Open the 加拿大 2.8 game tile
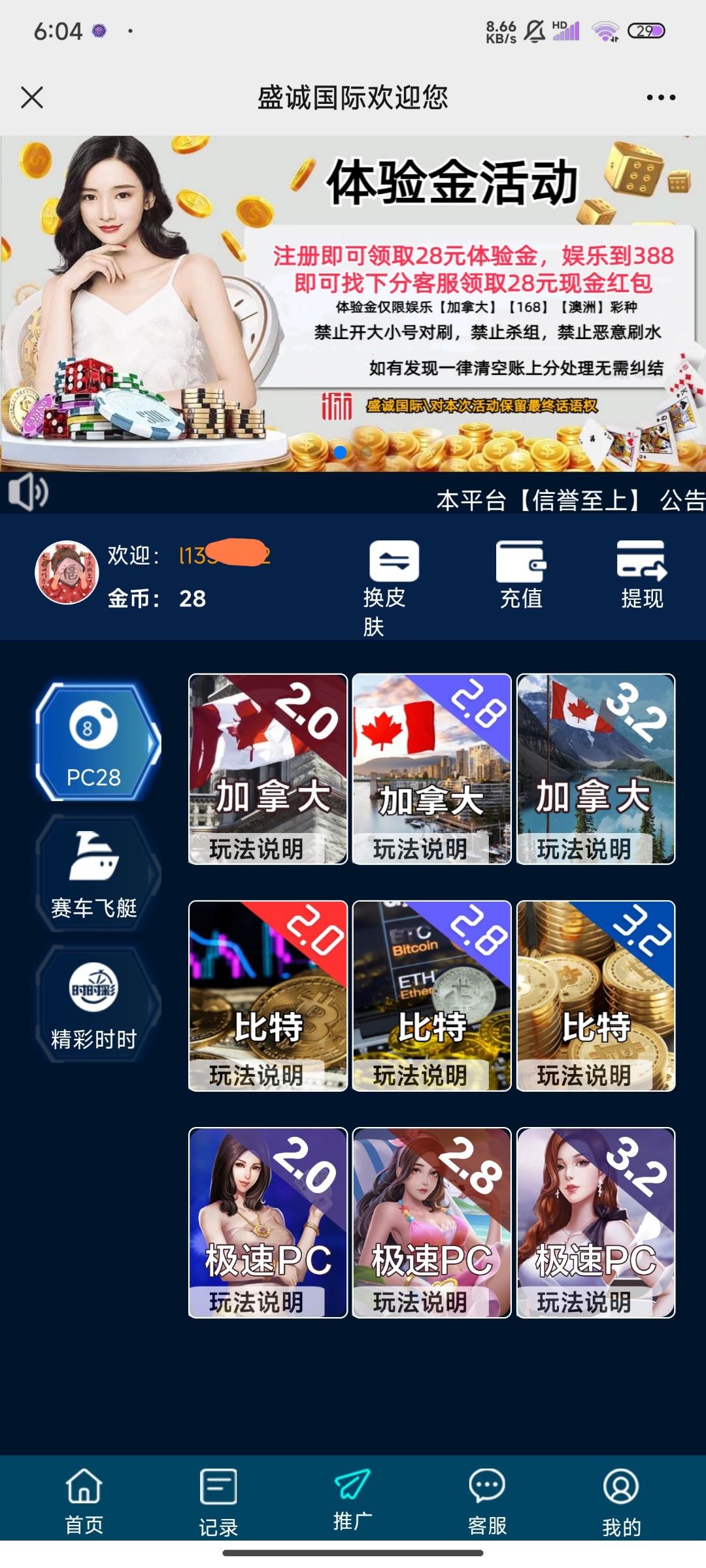Viewport: 706px width, 1568px height. click(x=431, y=769)
